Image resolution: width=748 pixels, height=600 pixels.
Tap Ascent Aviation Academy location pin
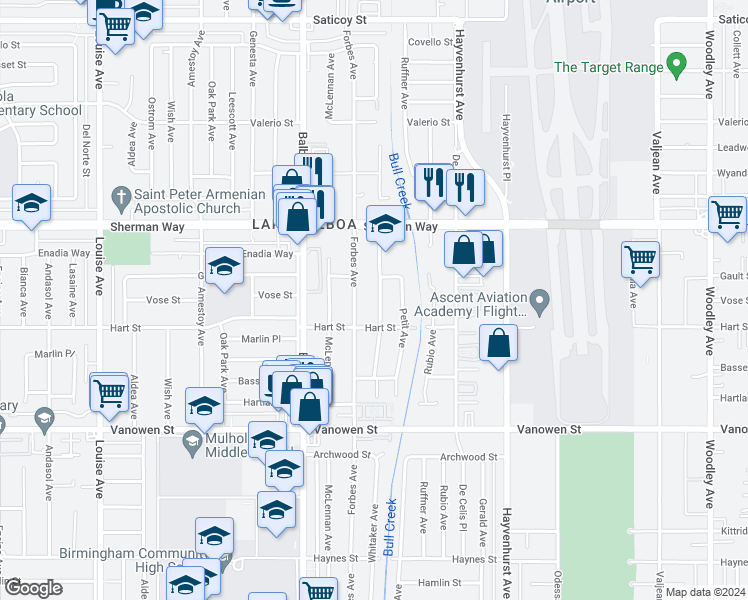(540, 303)
